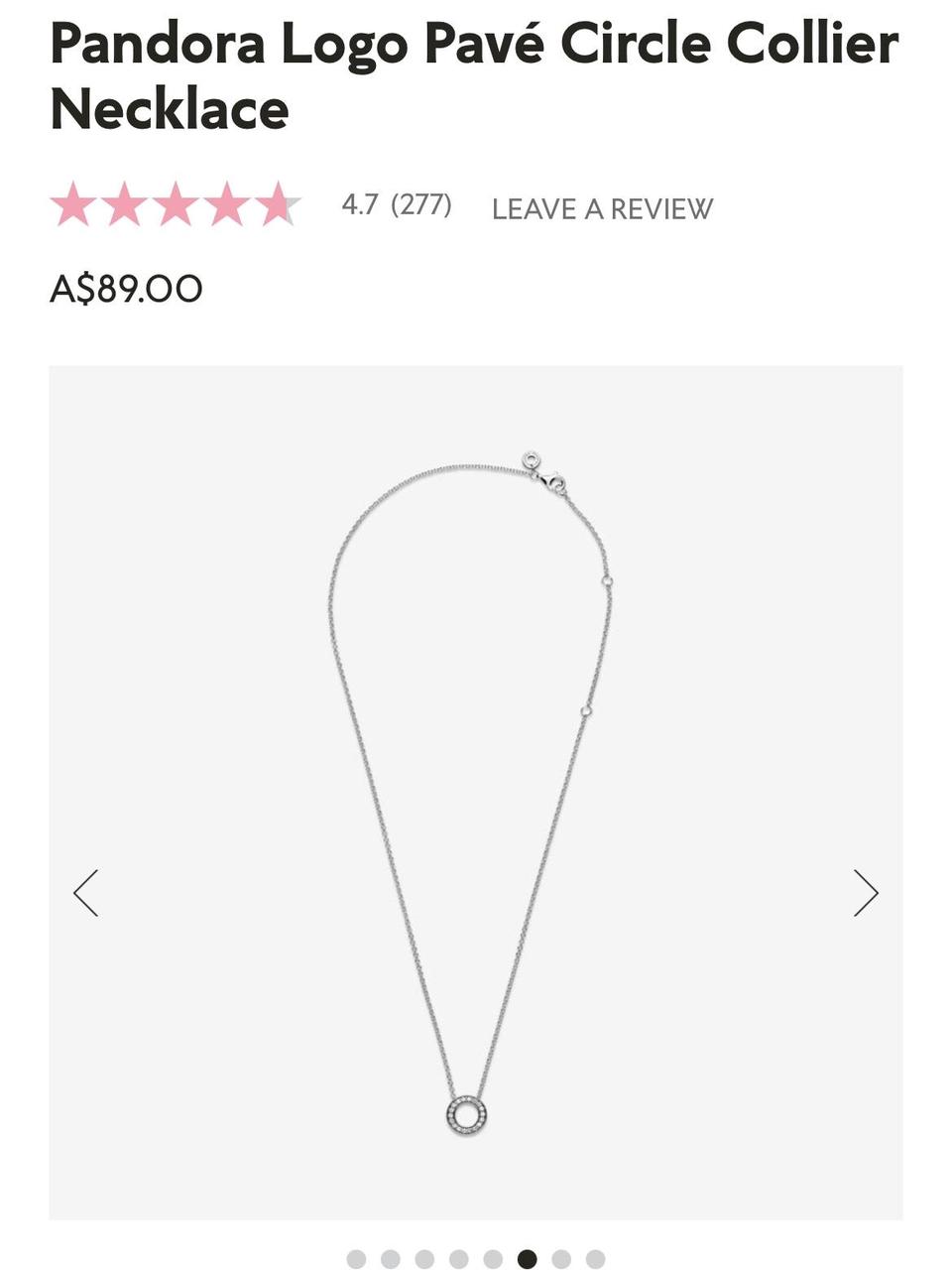This screenshot has width=952, height=1270.
Task: Click the left arrow to view previous product image
Action: click(x=86, y=893)
